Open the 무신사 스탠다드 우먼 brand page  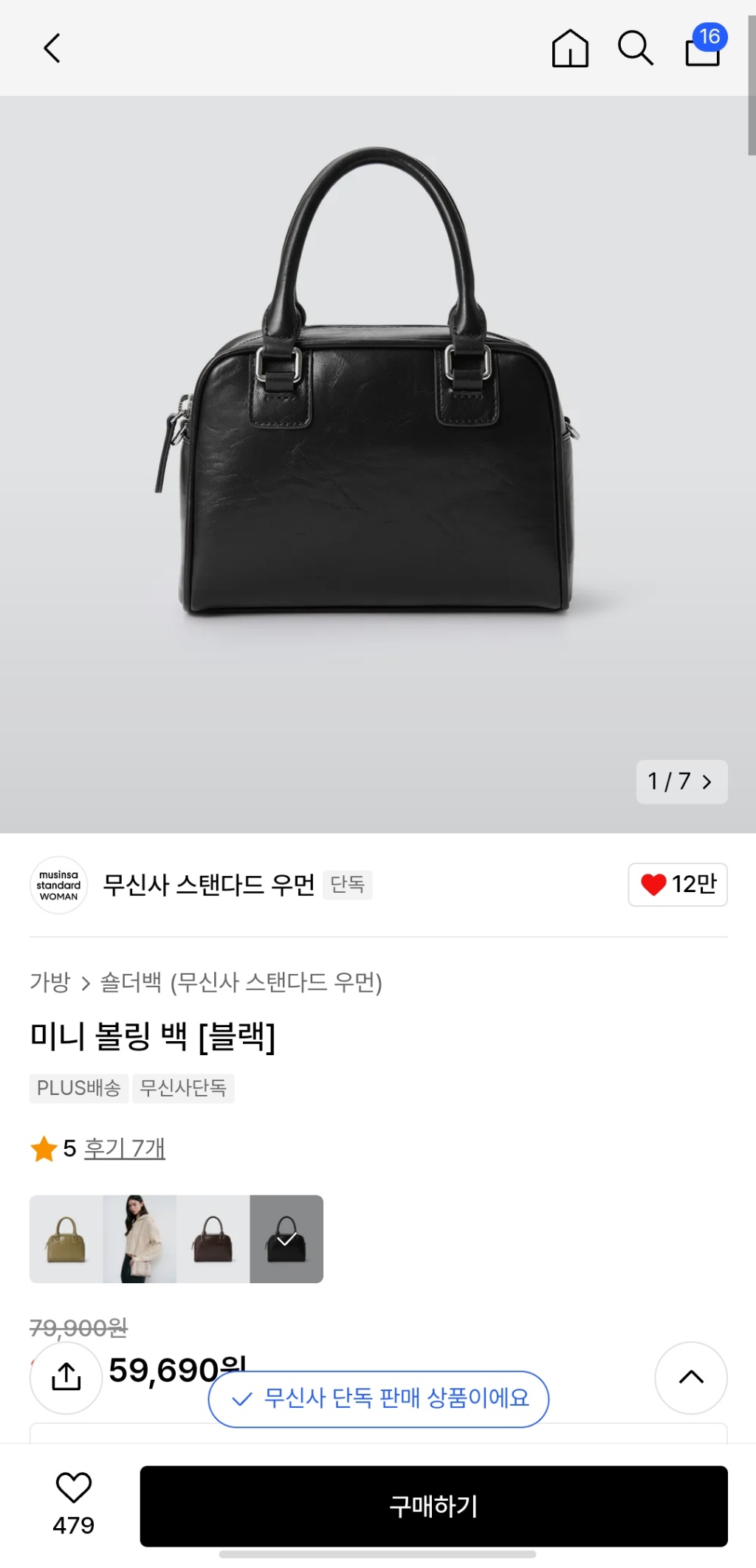click(208, 884)
